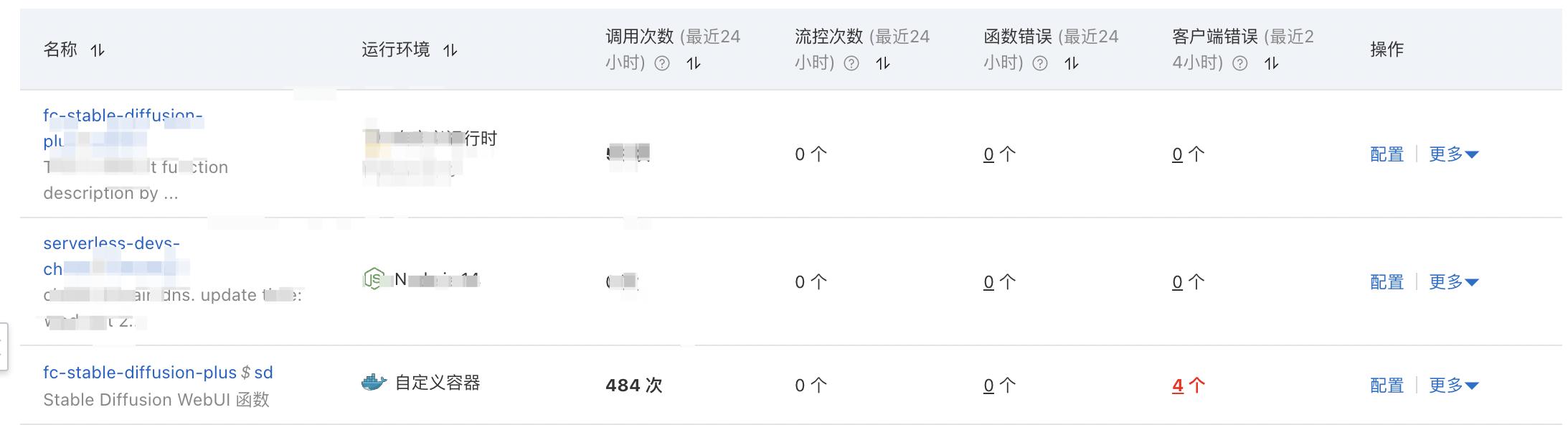1568x425 pixels.
Task: Show help for 流控次数
Action: click(851, 64)
